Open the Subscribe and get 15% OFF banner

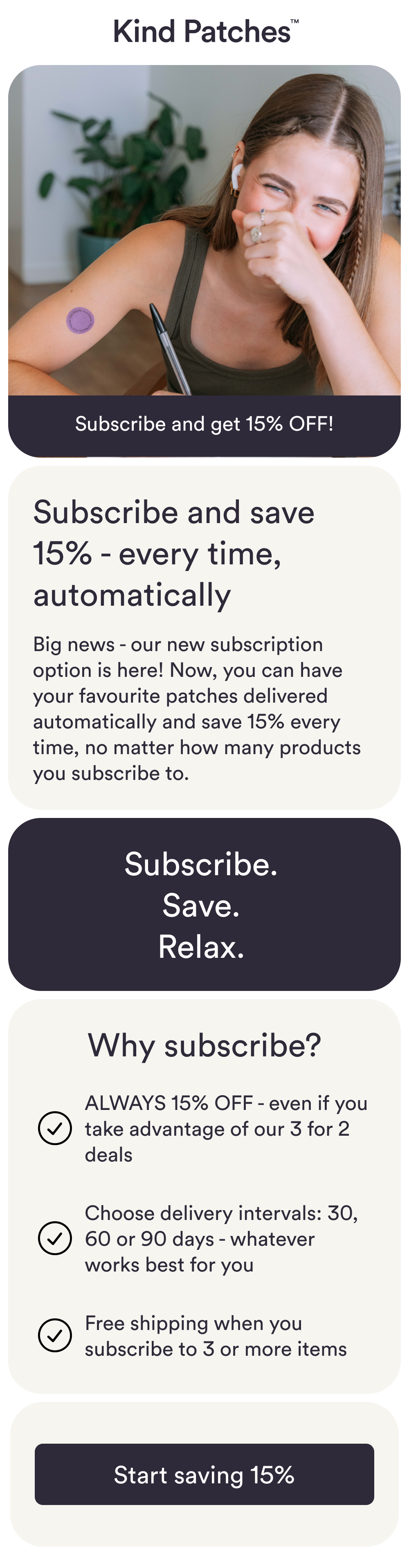click(204, 424)
